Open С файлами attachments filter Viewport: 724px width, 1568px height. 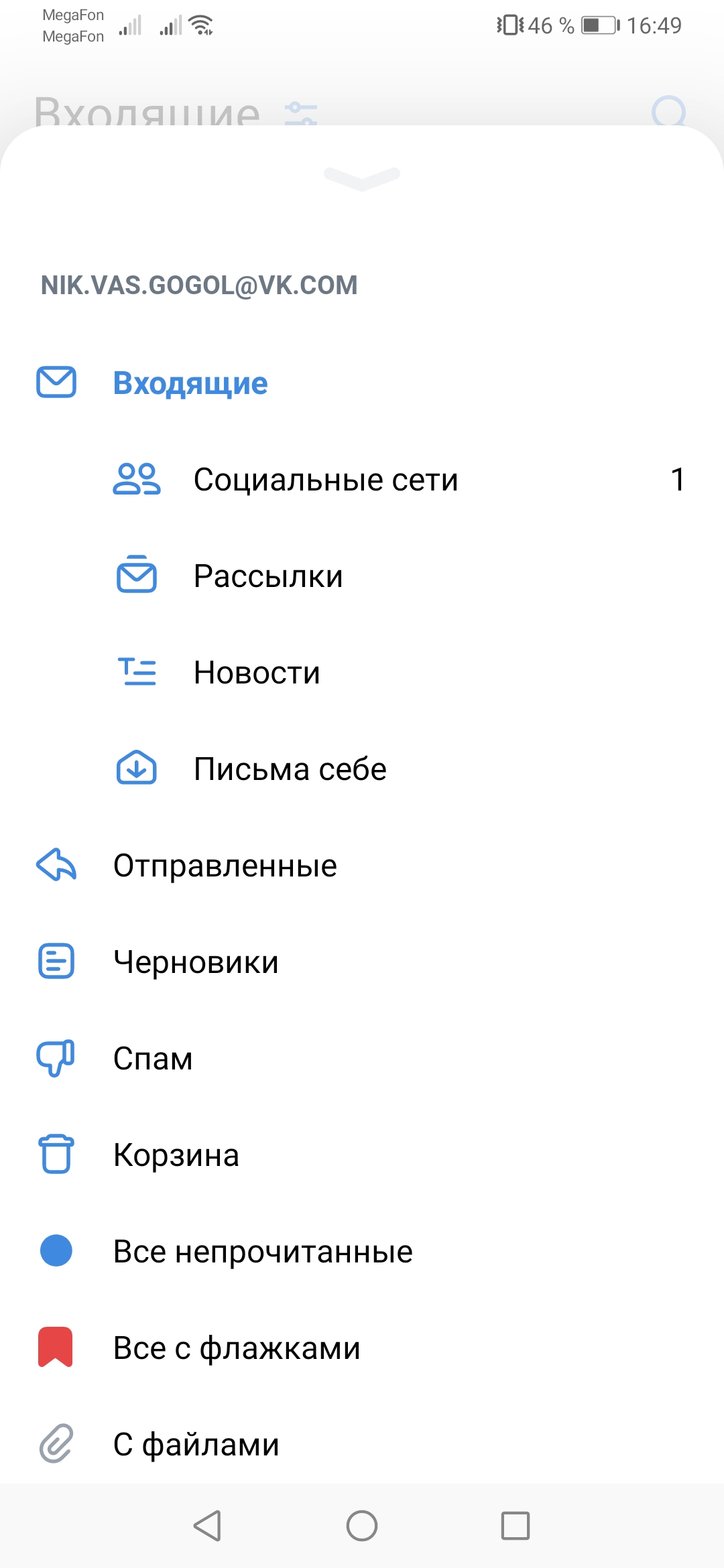pos(196,1445)
